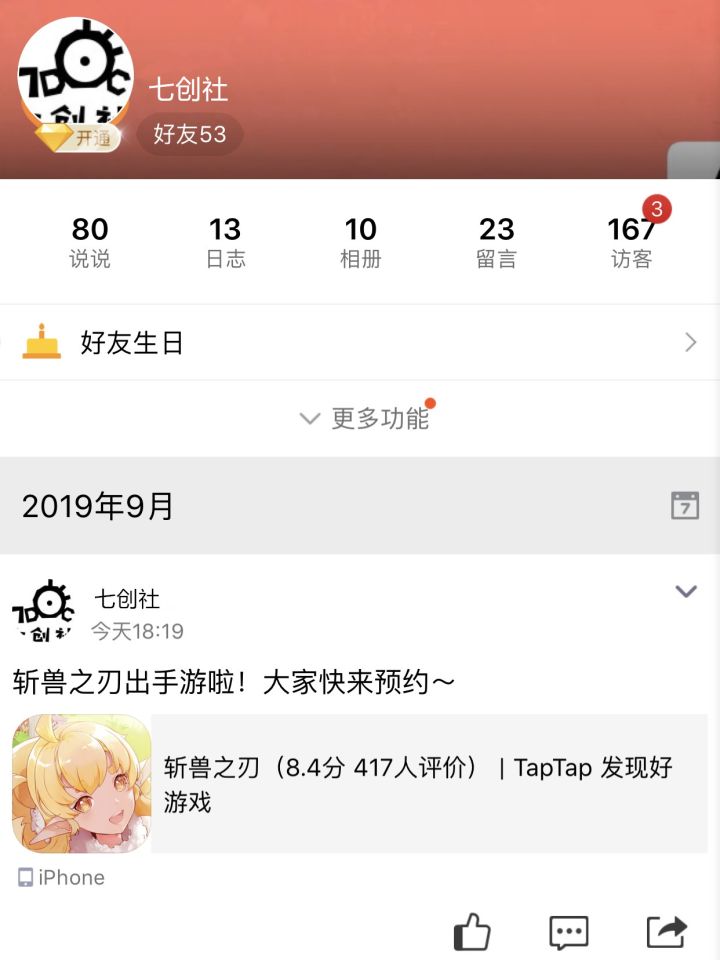Open the 斩兽之刃 TapTap link card
The height and width of the screenshot is (960, 720).
tap(360, 784)
